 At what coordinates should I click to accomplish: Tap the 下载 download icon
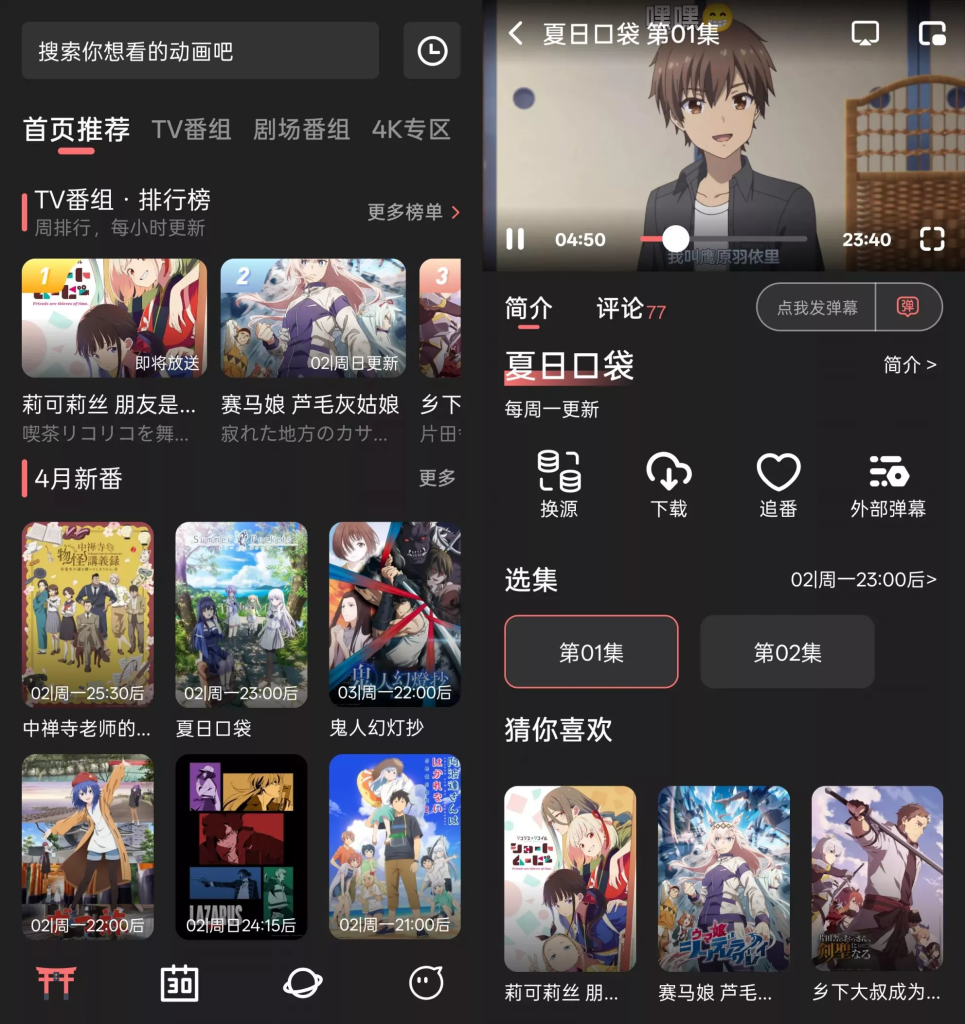pos(669,484)
